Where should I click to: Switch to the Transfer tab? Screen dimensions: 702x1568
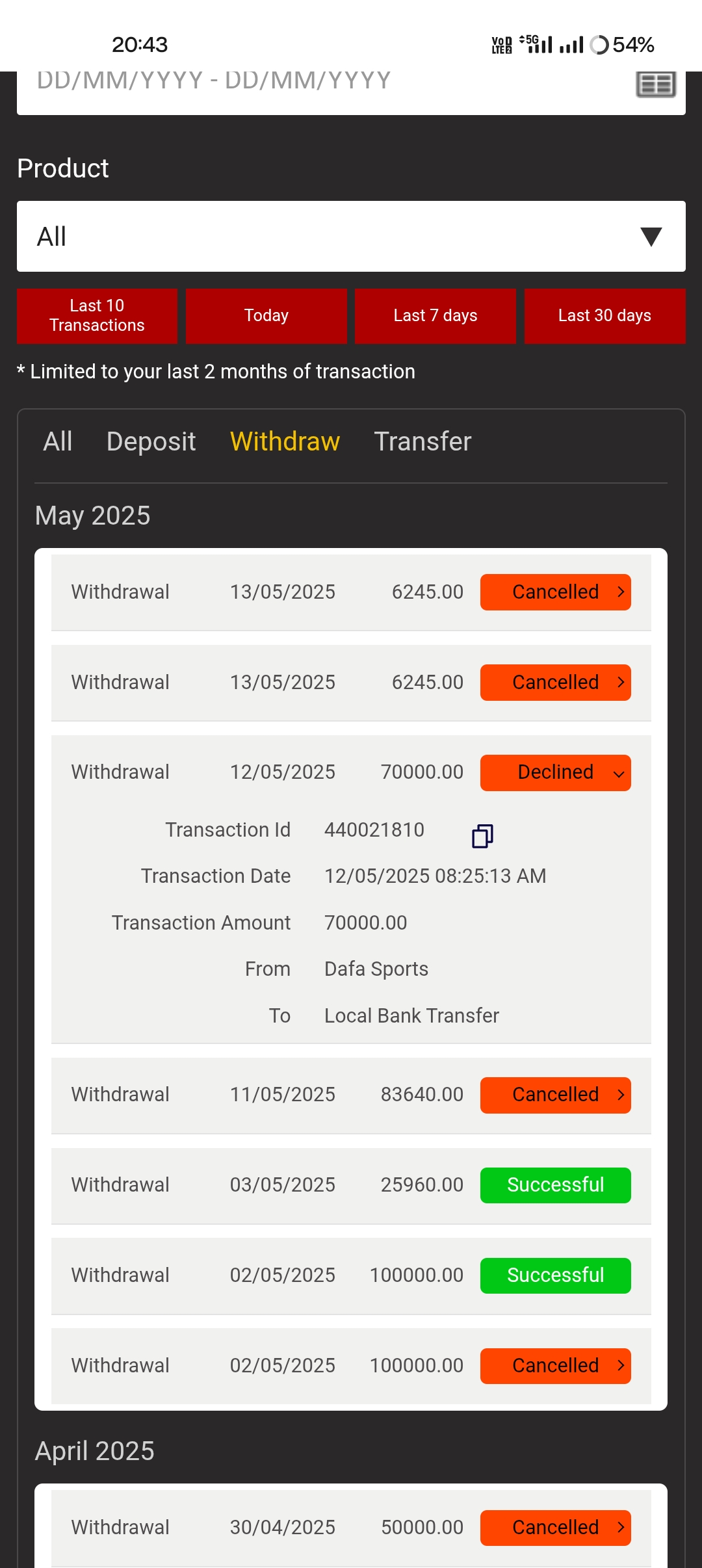pos(422,442)
